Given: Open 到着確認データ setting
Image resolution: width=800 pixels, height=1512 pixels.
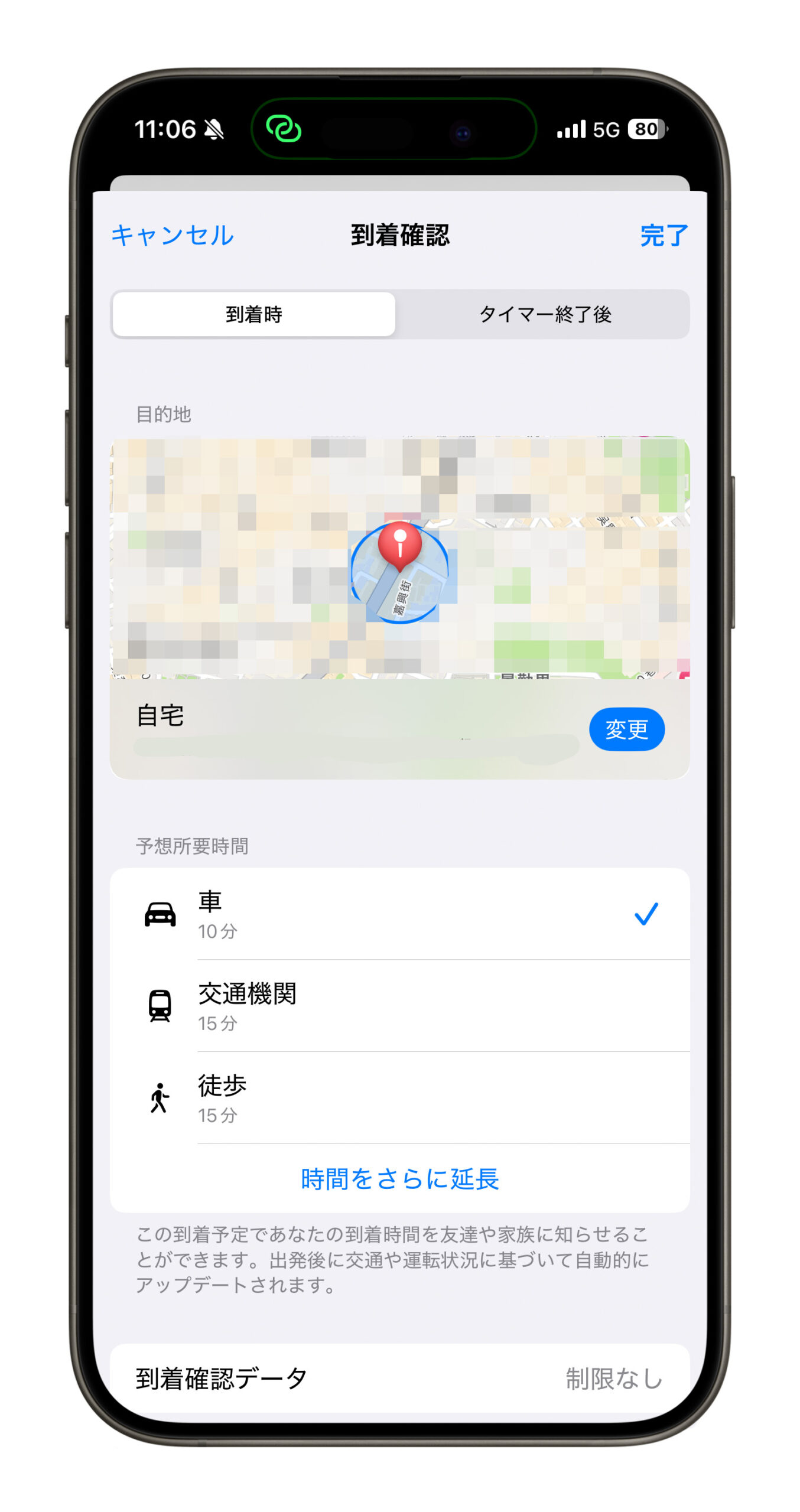Looking at the screenshot, I should [x=399, y=1379].
